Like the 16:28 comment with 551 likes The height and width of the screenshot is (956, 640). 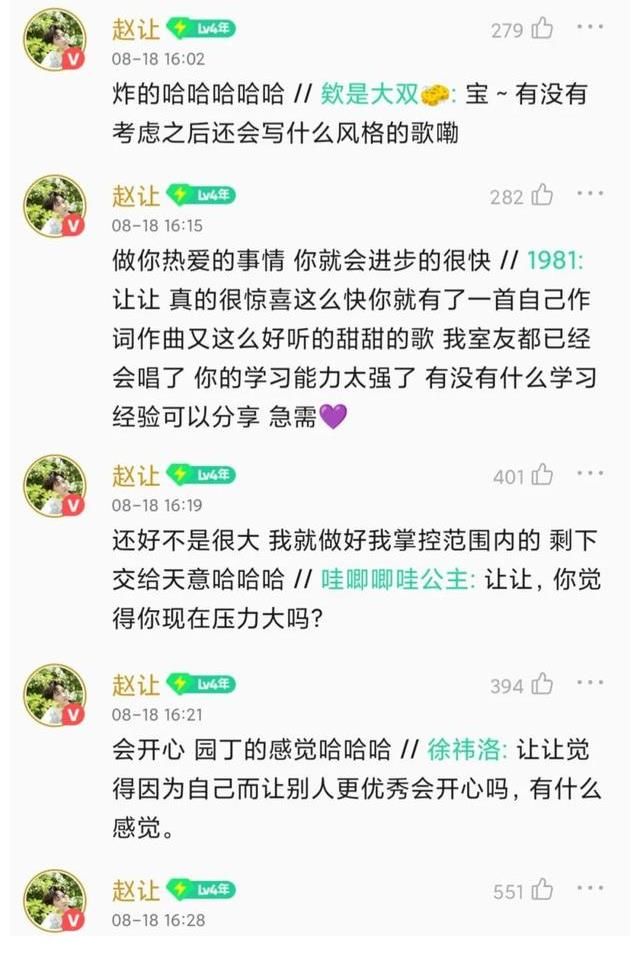click(x=543, y=890)
